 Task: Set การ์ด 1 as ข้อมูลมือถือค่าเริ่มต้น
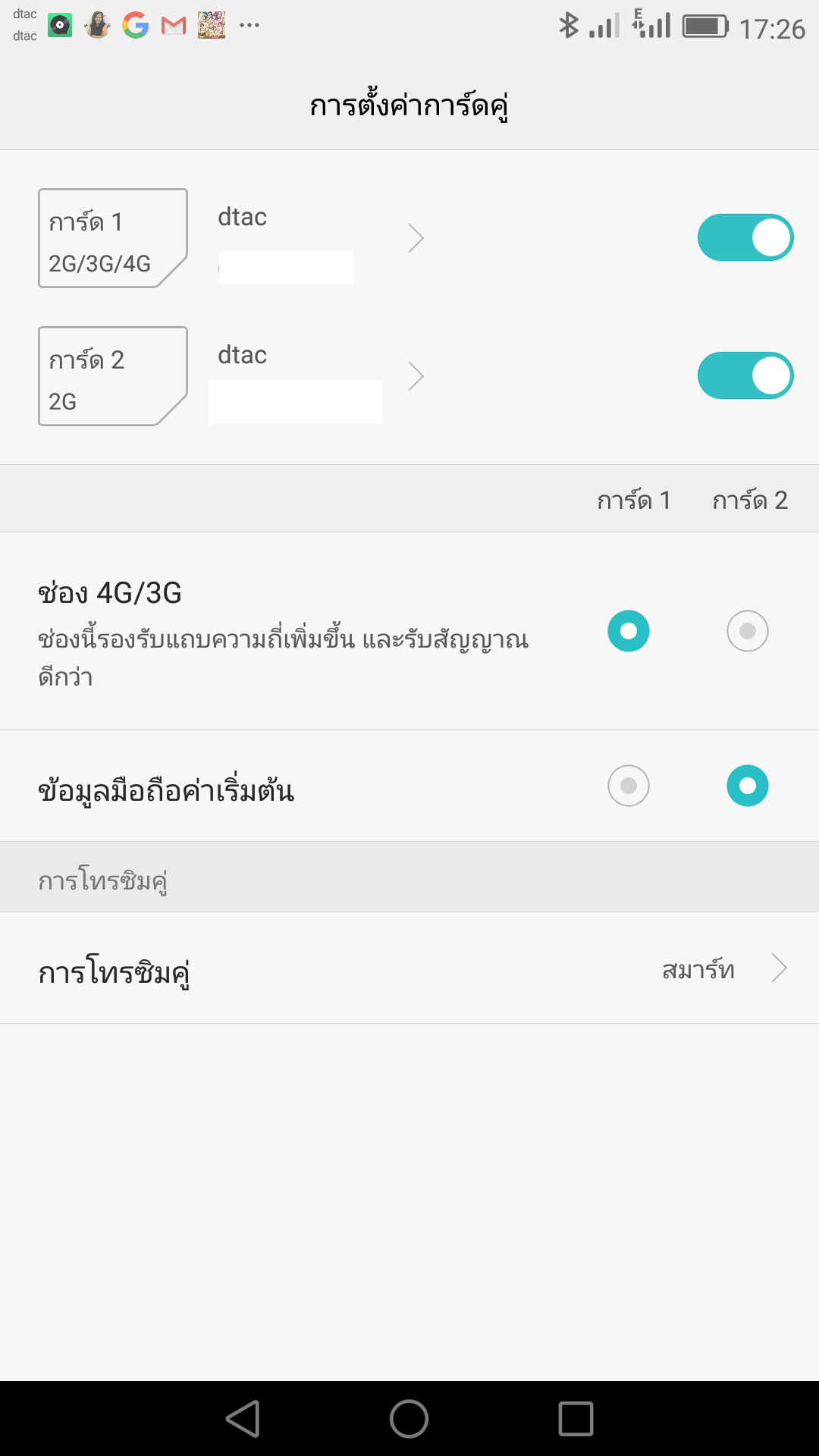pos(629,786)
